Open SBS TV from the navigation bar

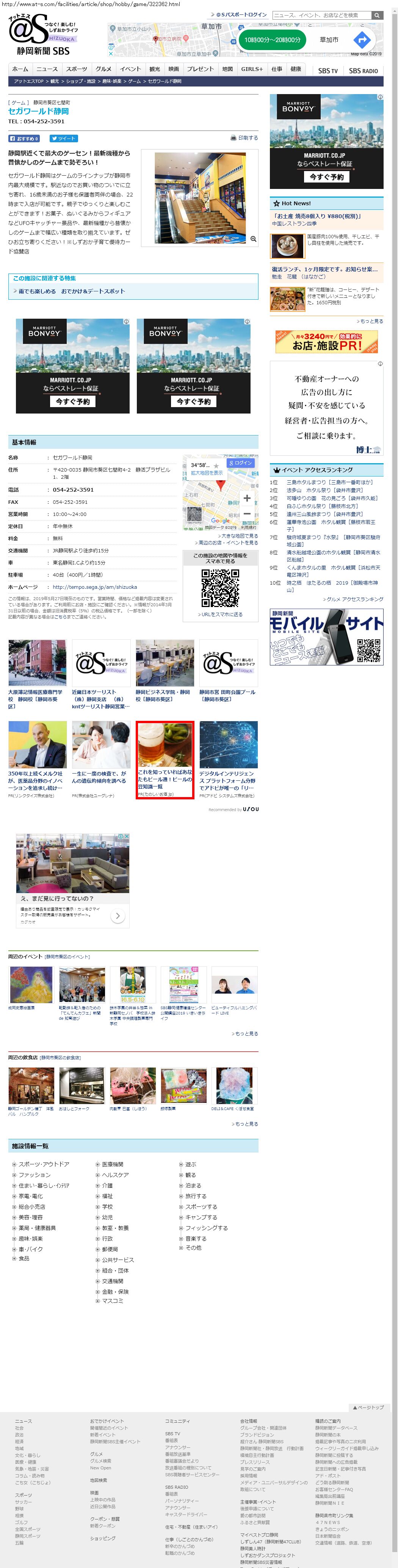[327, 71]
